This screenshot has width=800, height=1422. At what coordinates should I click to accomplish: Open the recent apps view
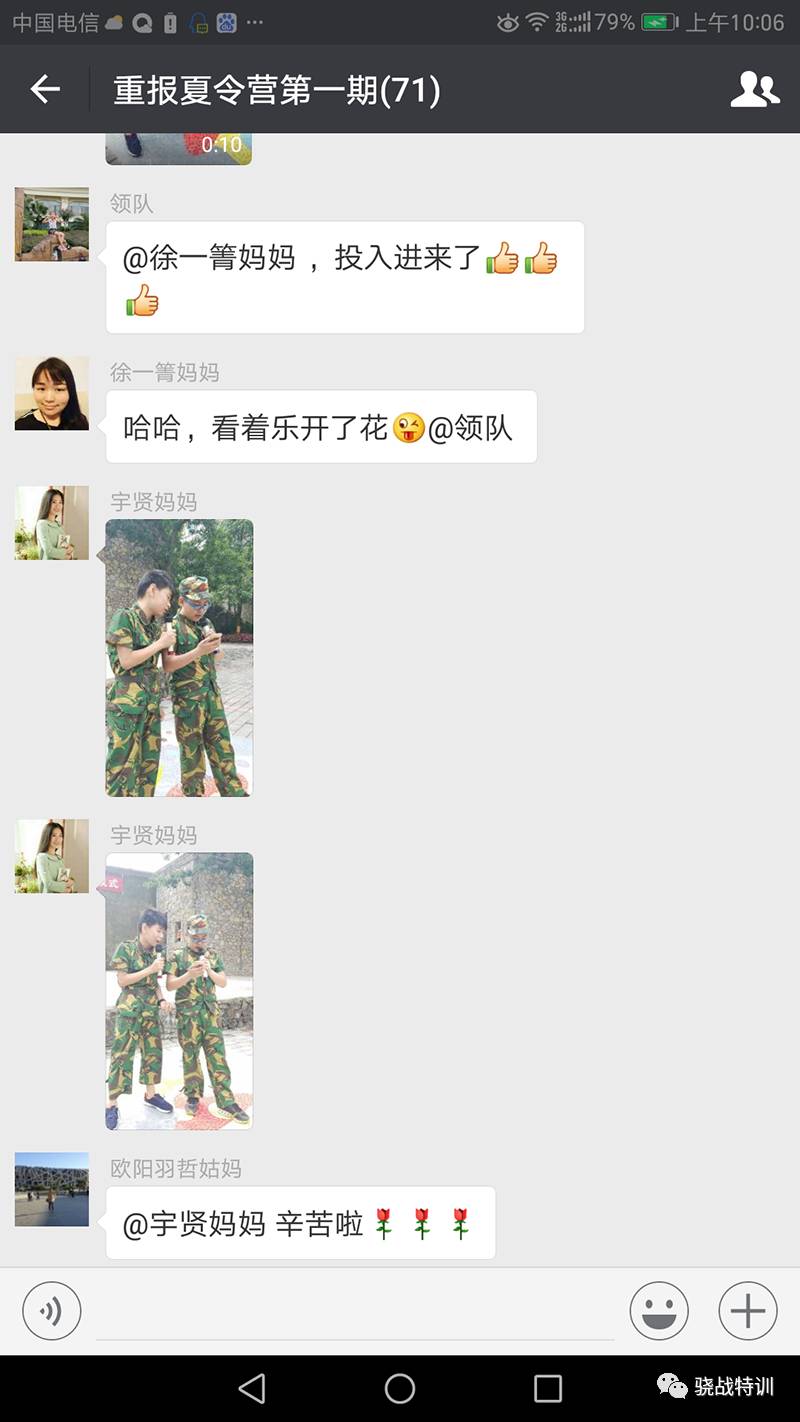(548, 1388)
